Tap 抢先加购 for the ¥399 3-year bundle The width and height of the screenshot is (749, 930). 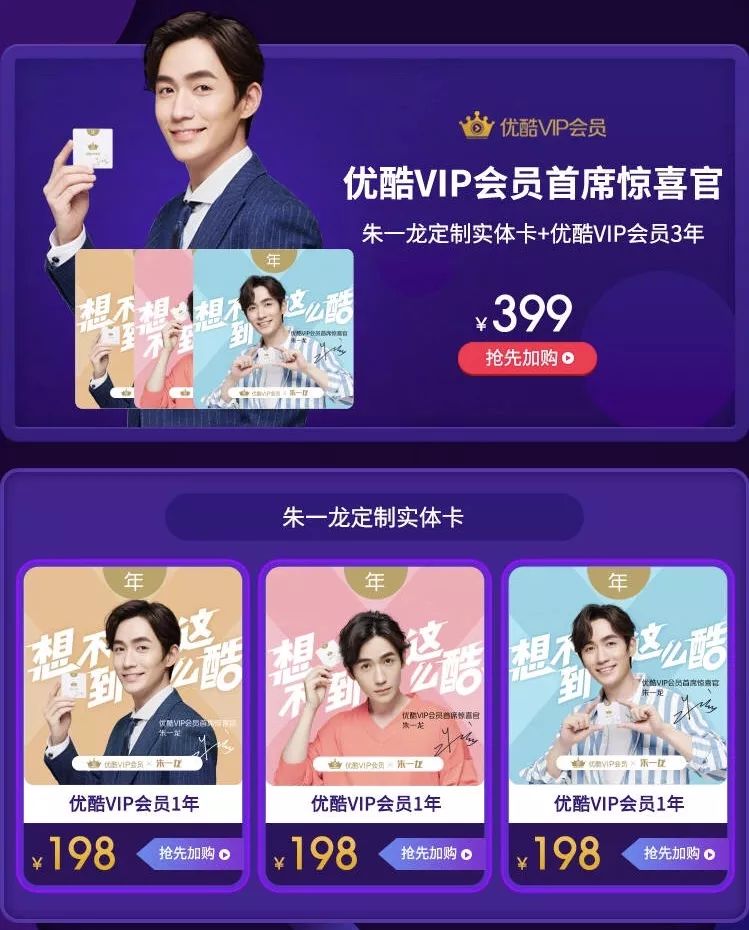pos(527,358)
